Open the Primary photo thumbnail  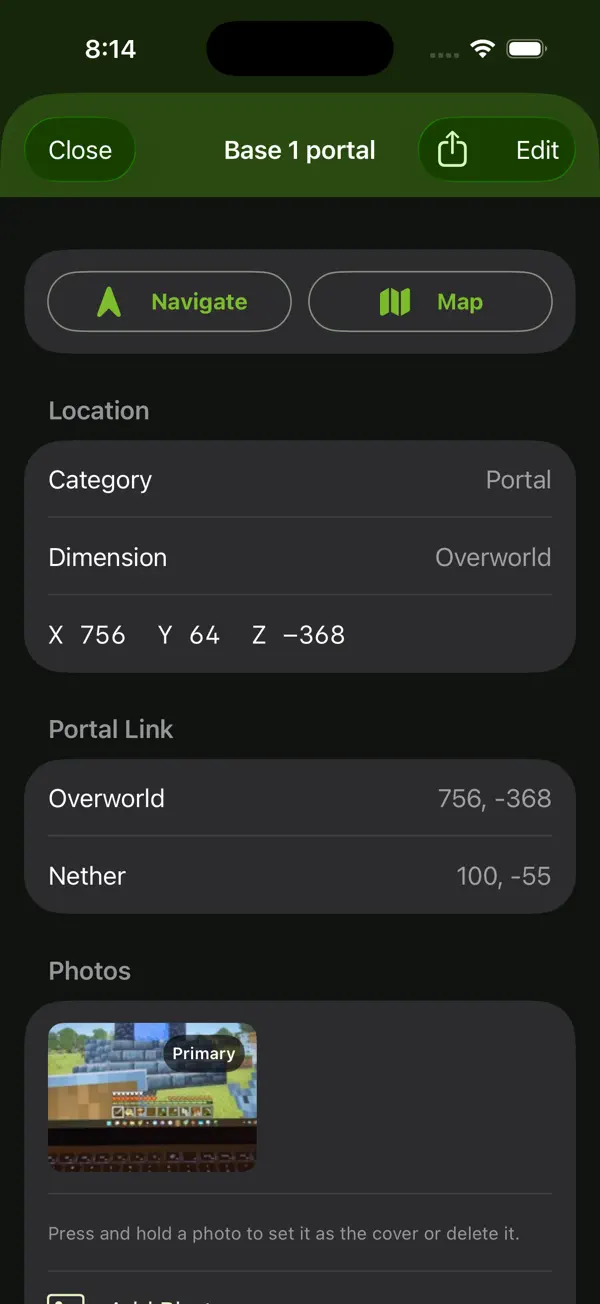point(152,1097)
